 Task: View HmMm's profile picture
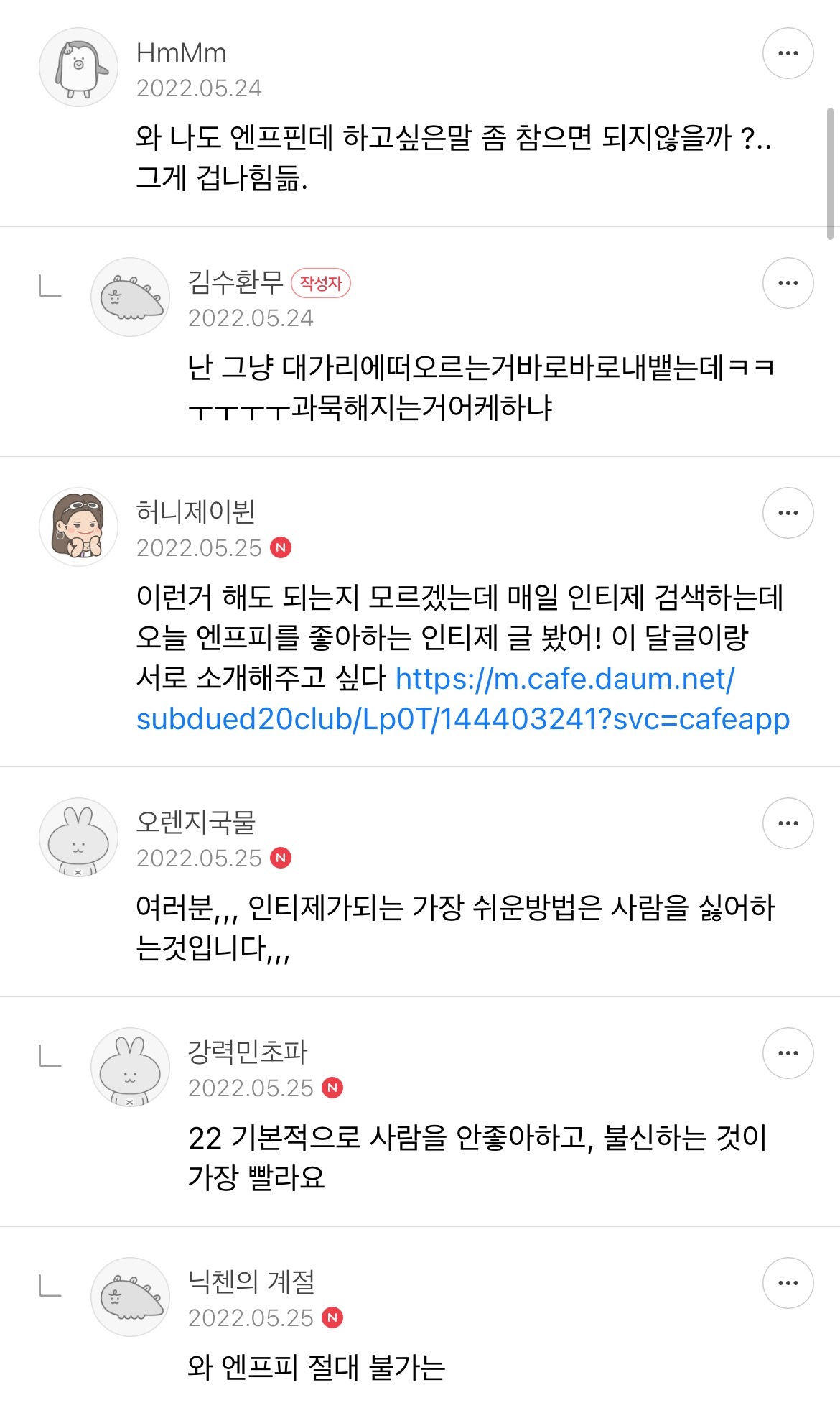coord(78,68)
